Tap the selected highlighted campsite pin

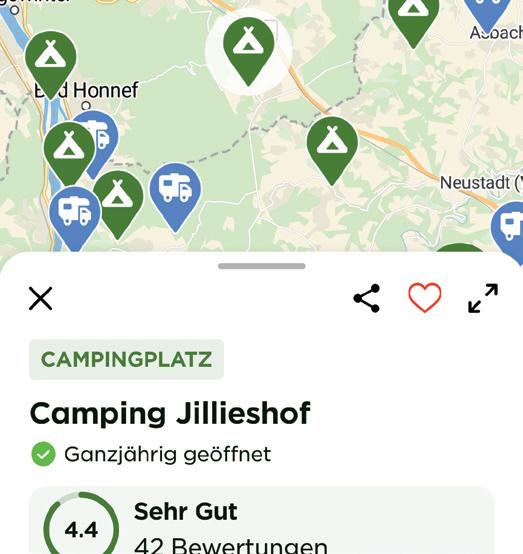pyautogui.click(x=249, y=51)
